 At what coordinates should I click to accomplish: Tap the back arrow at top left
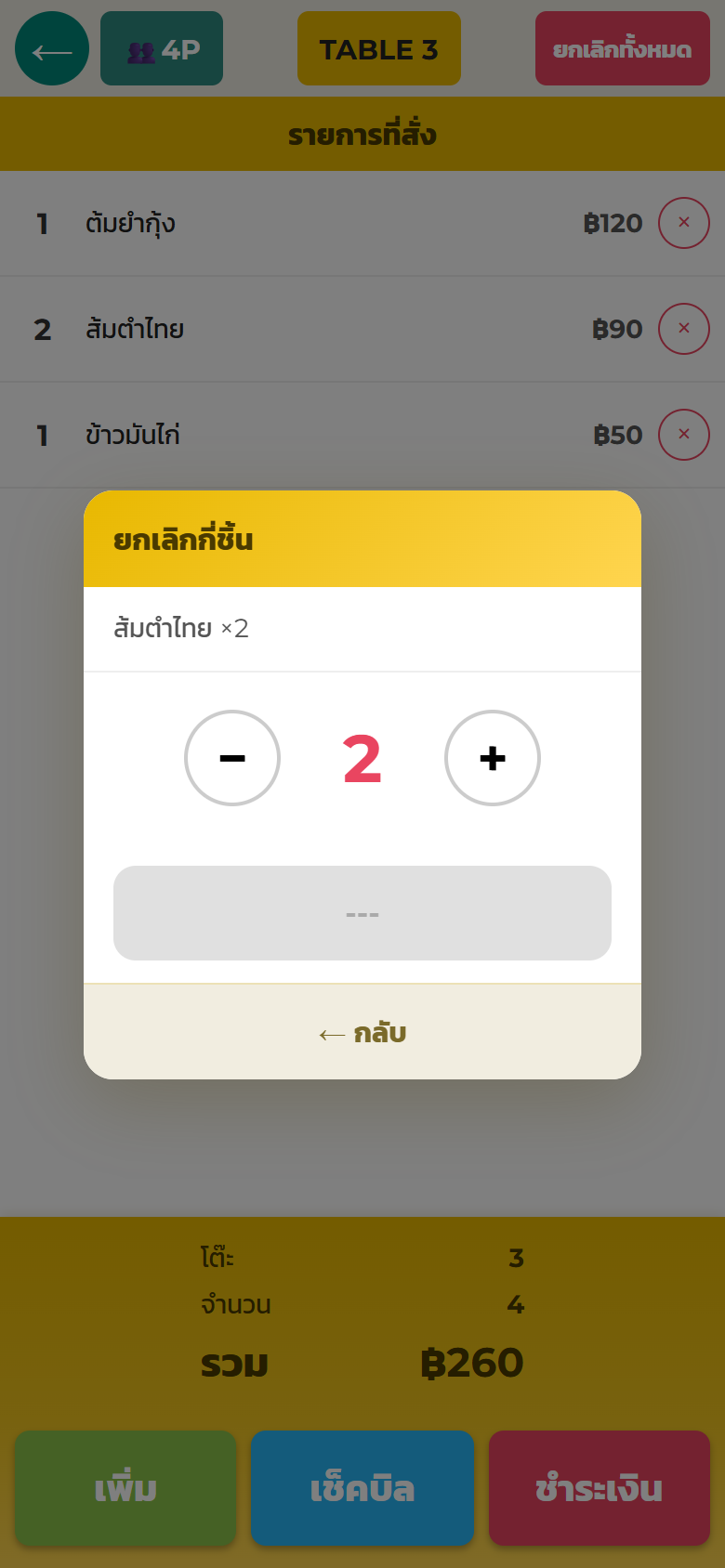[52, 48]
